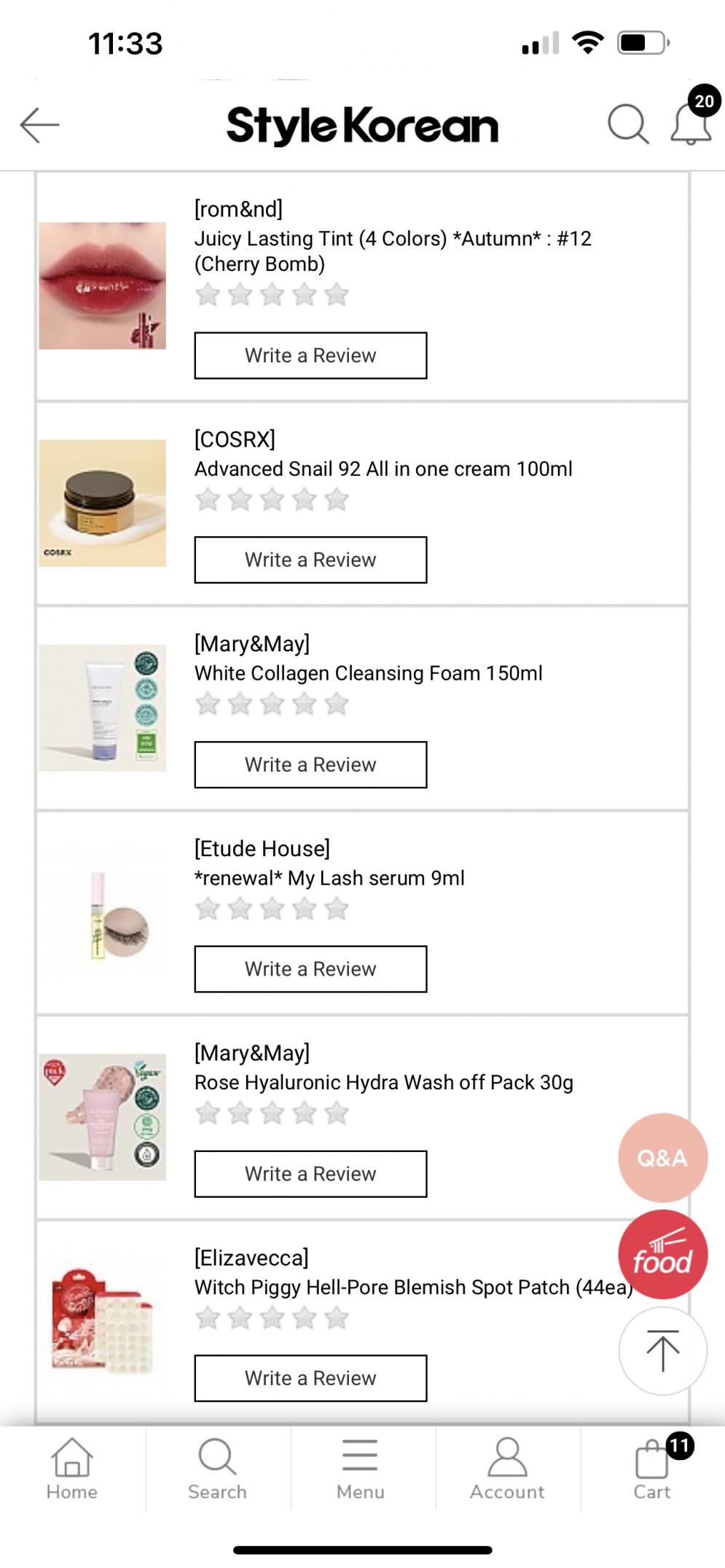725x1568 pixels.
Task: Open the search magnifier in the header
Action: click(x=627, y=125)
